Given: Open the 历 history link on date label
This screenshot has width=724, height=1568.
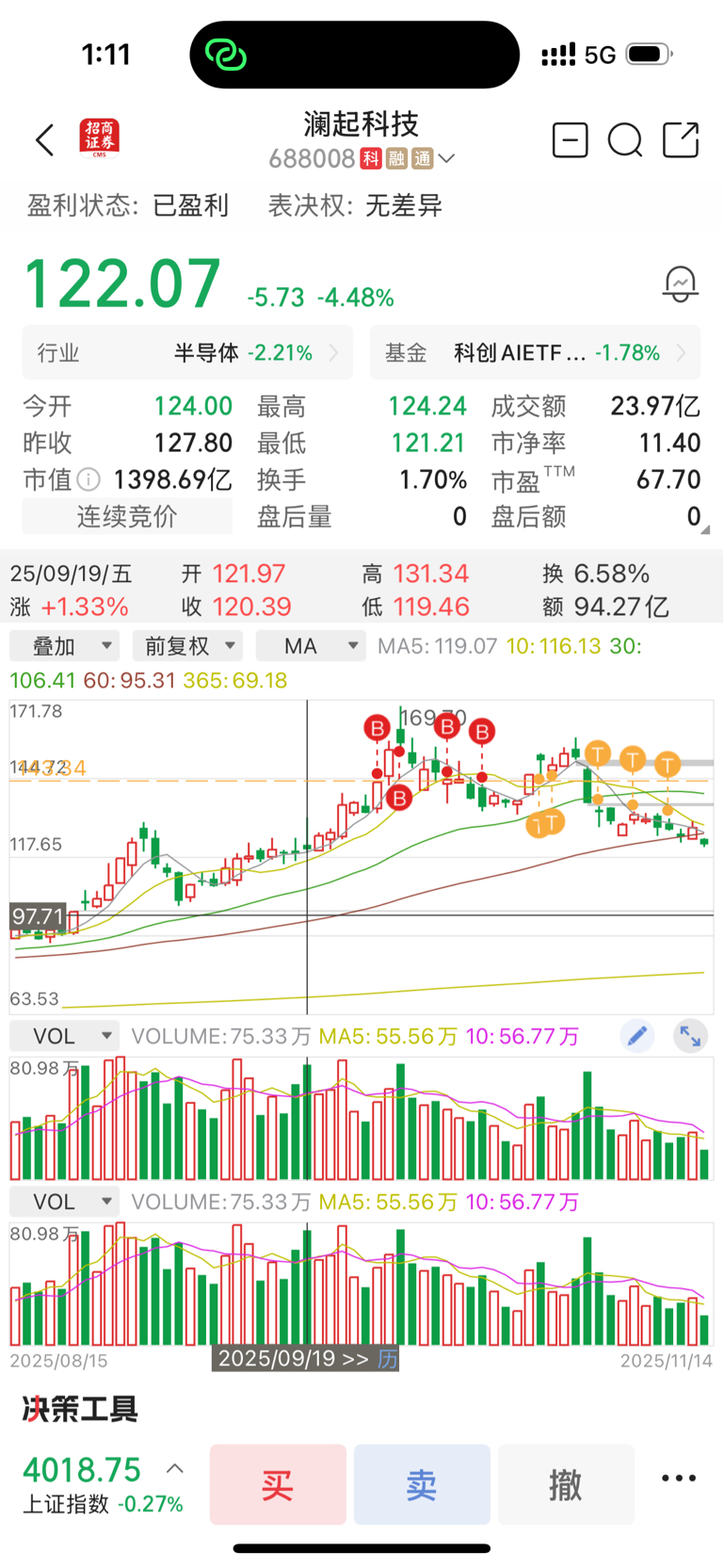Looking at the screenshot, I should pos(388,1359).
